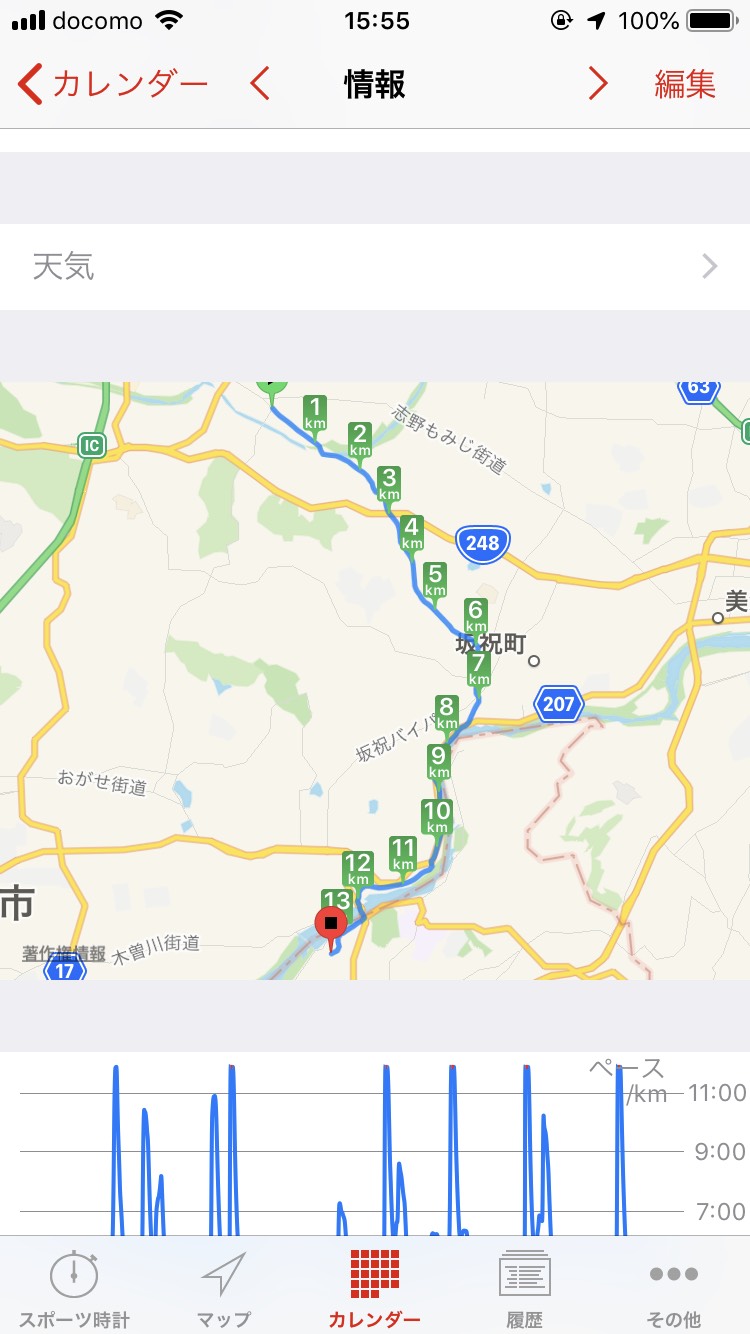Screen dimensions: 750x1334
Task: Tap 編集 to edit this record
Action: click(685, 84)
